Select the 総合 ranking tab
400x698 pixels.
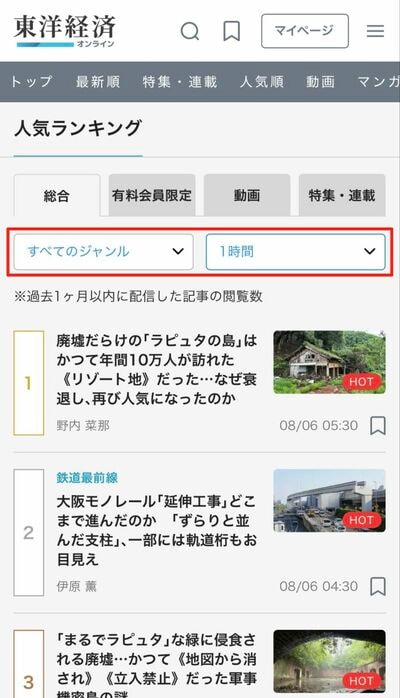(57, 195)
